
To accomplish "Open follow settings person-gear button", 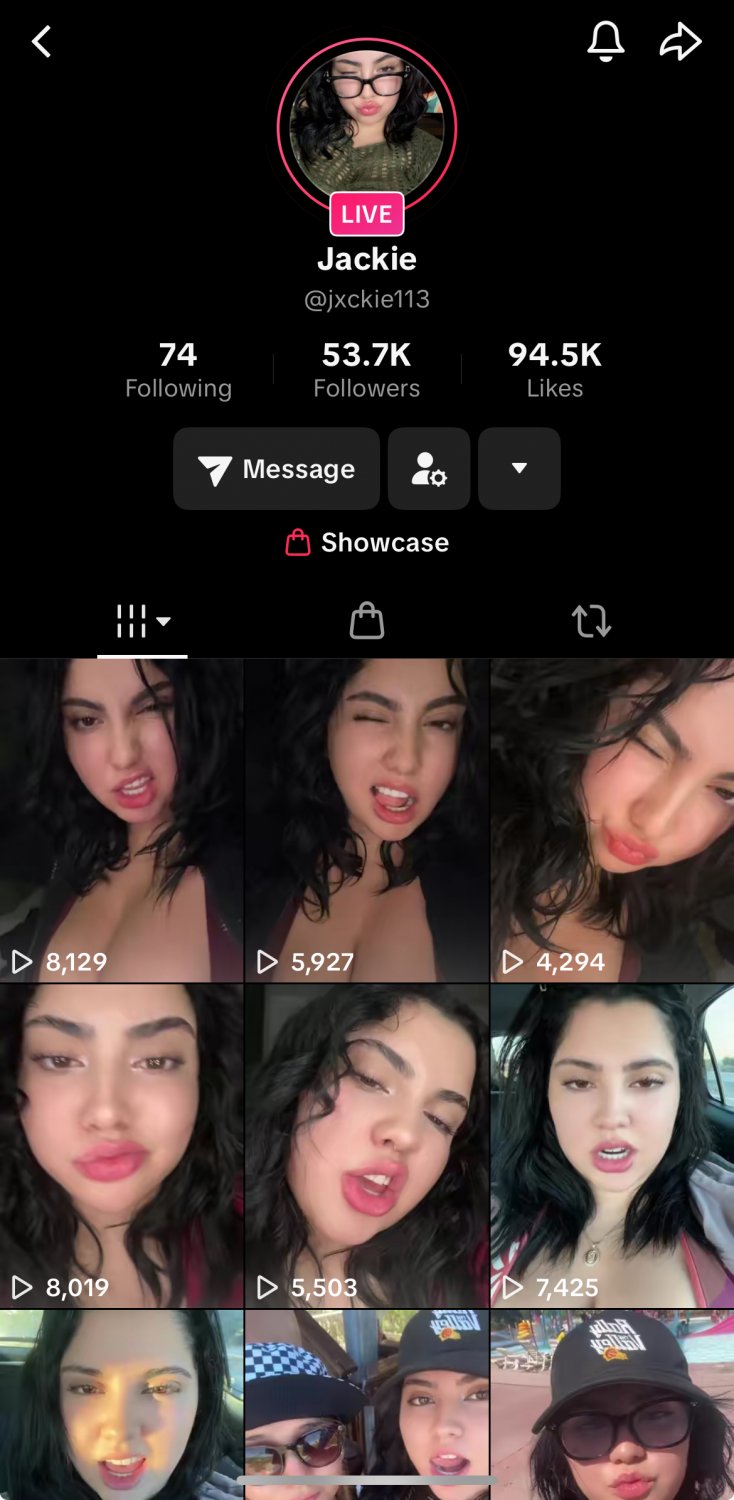I will coord(429,469).
